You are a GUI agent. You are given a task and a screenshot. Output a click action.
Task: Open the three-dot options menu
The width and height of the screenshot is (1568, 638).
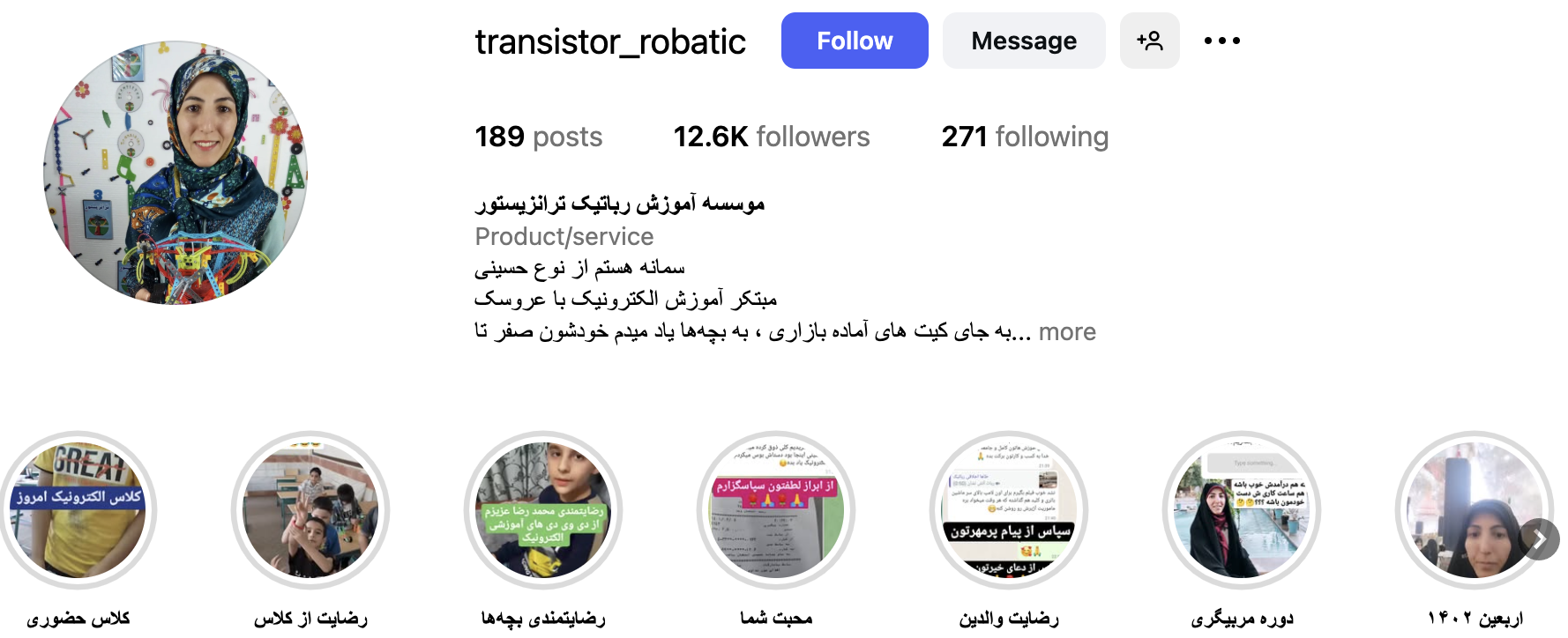[x=1221, y=41]
